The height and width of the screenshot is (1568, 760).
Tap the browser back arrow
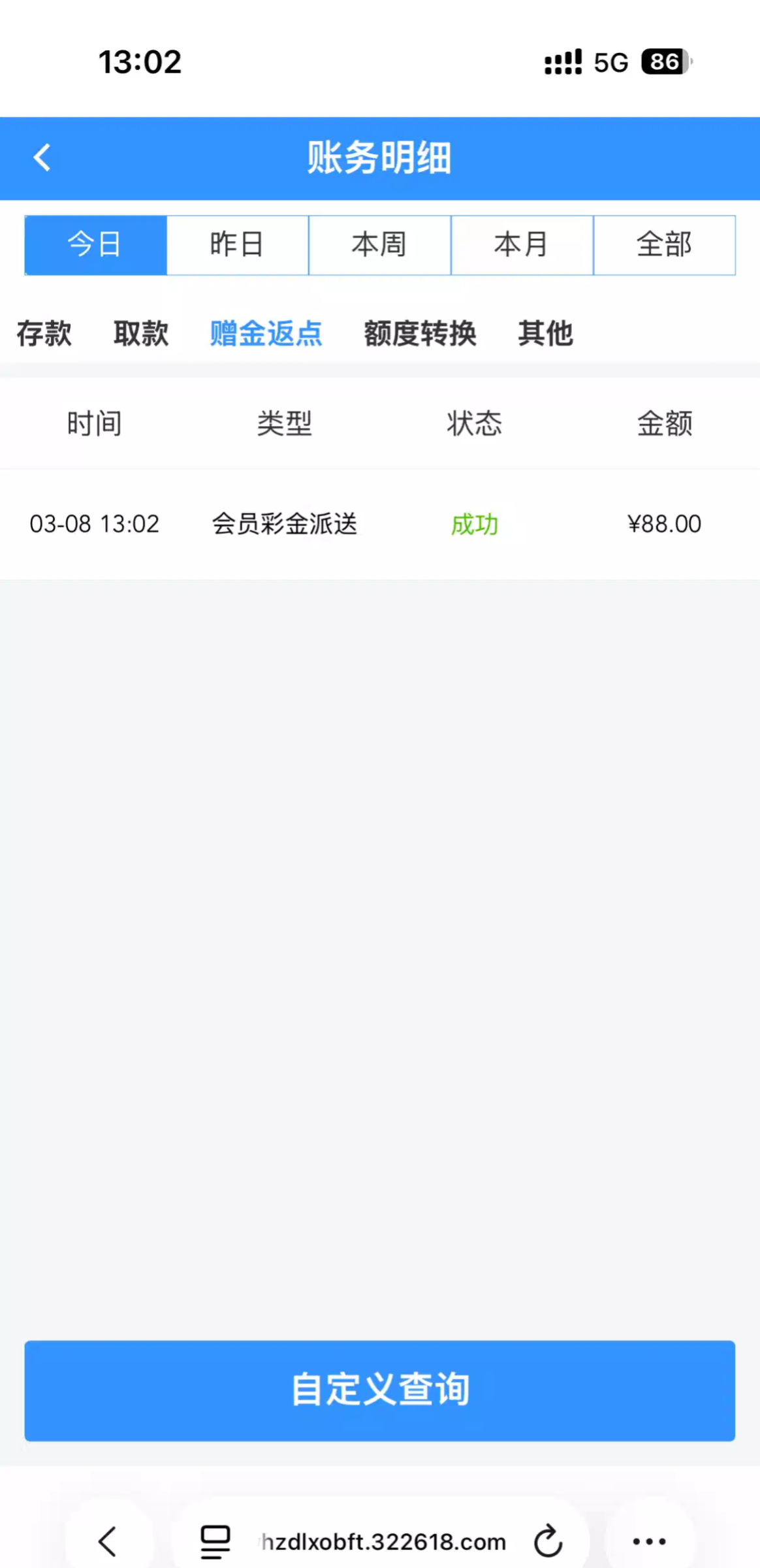(x=108, y=1542)
